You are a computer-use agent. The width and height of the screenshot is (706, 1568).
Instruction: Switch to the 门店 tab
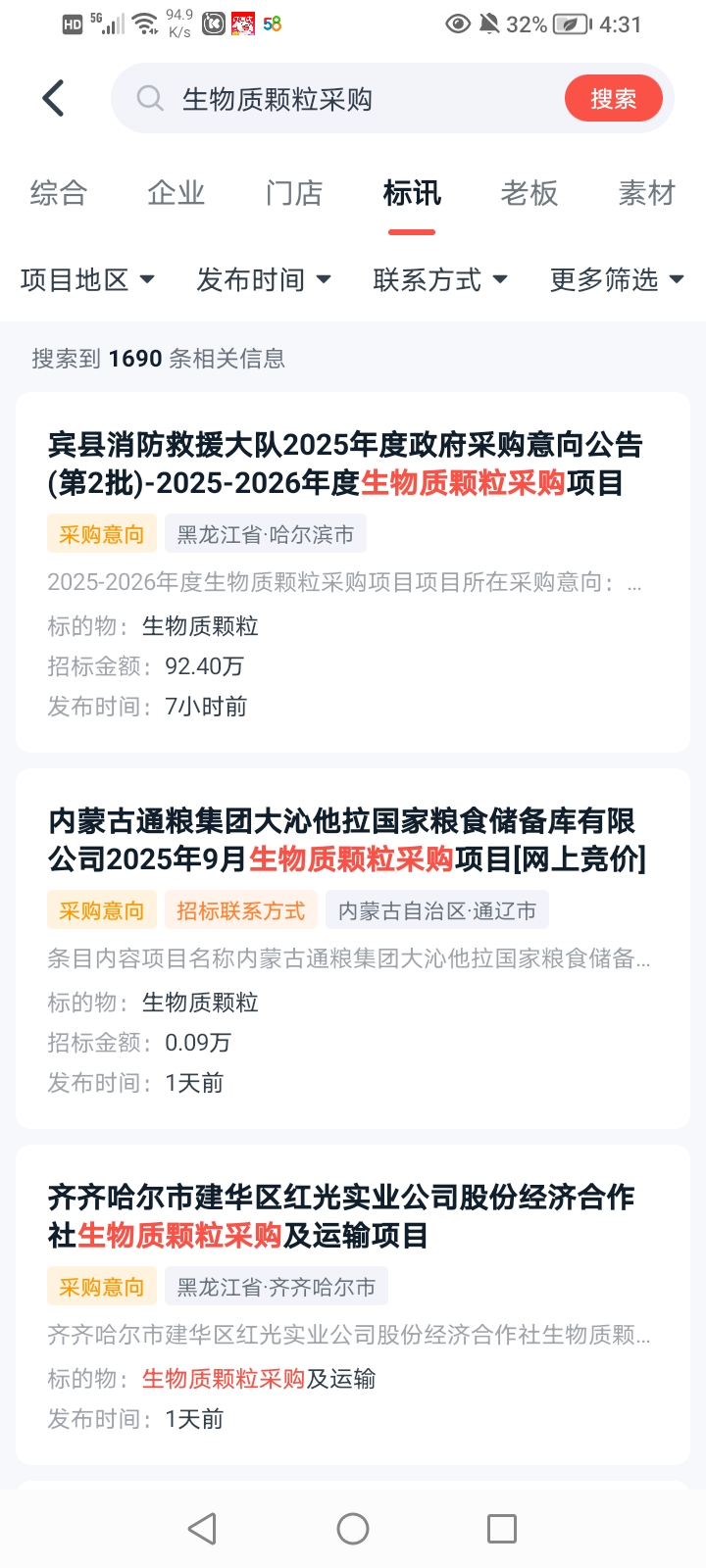point(294,194)
